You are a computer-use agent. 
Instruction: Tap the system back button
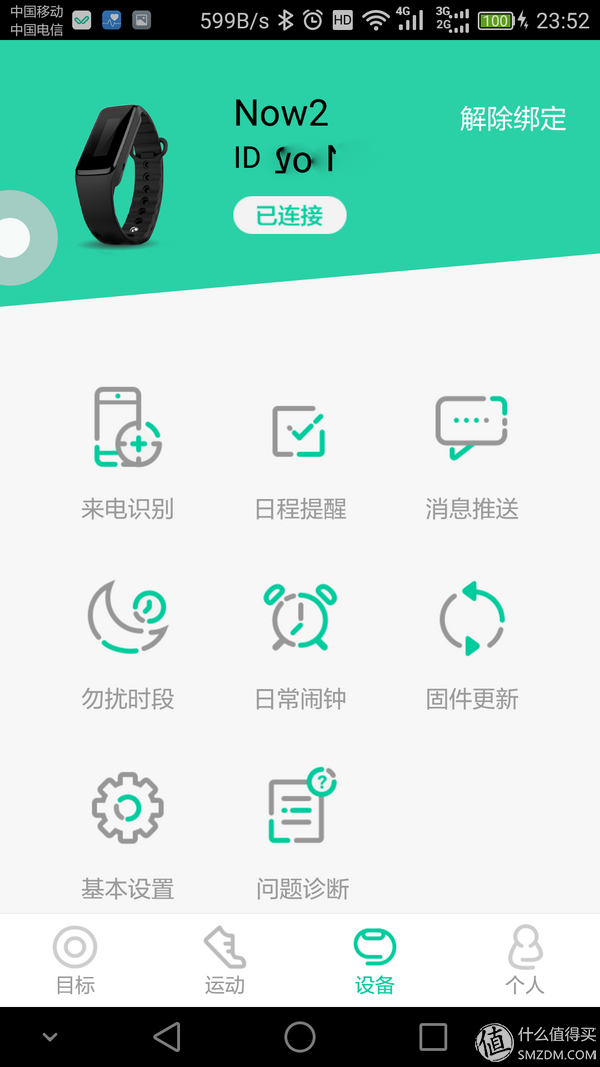167,1037
